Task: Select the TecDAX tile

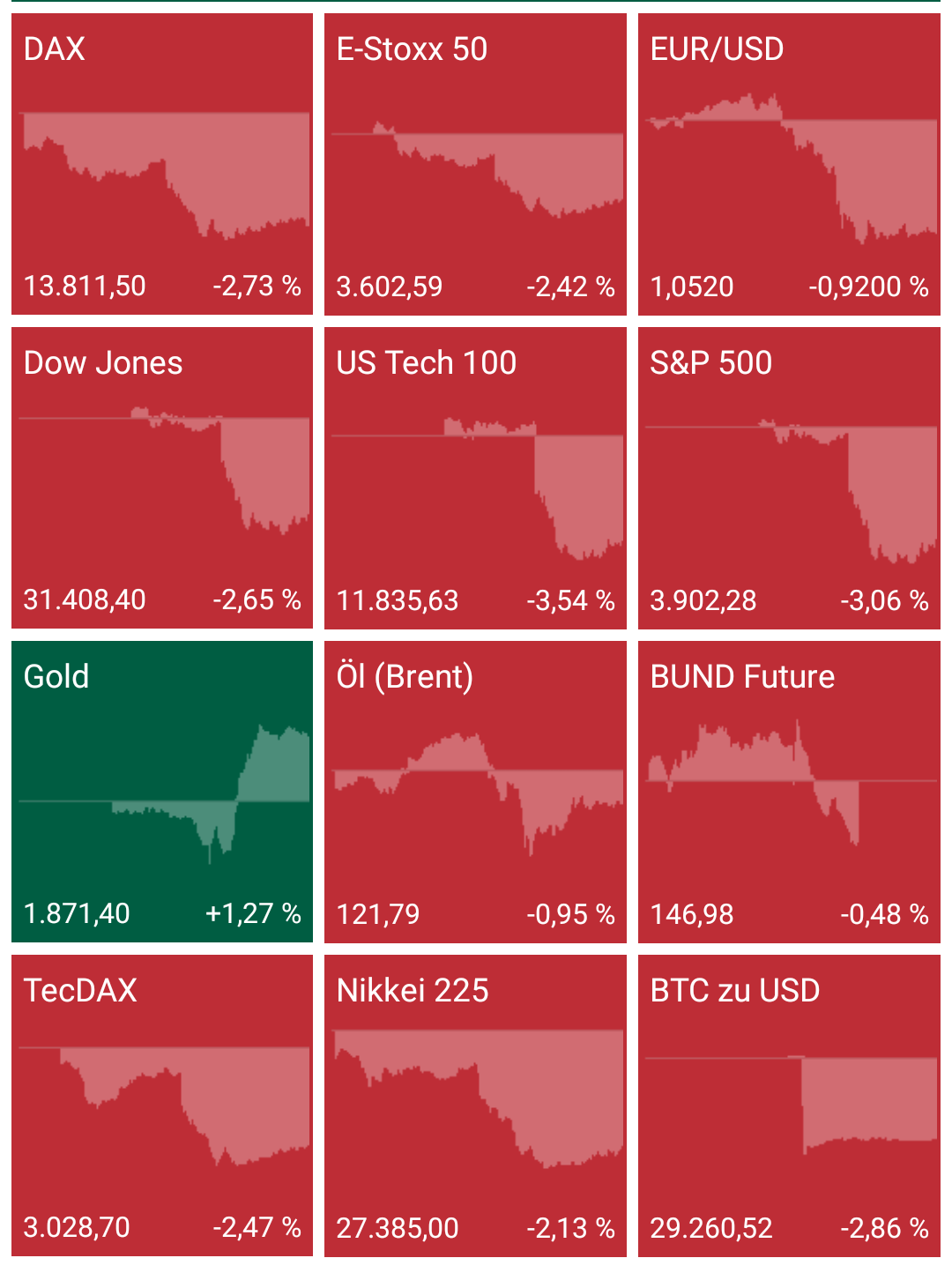Action: 162,1105
